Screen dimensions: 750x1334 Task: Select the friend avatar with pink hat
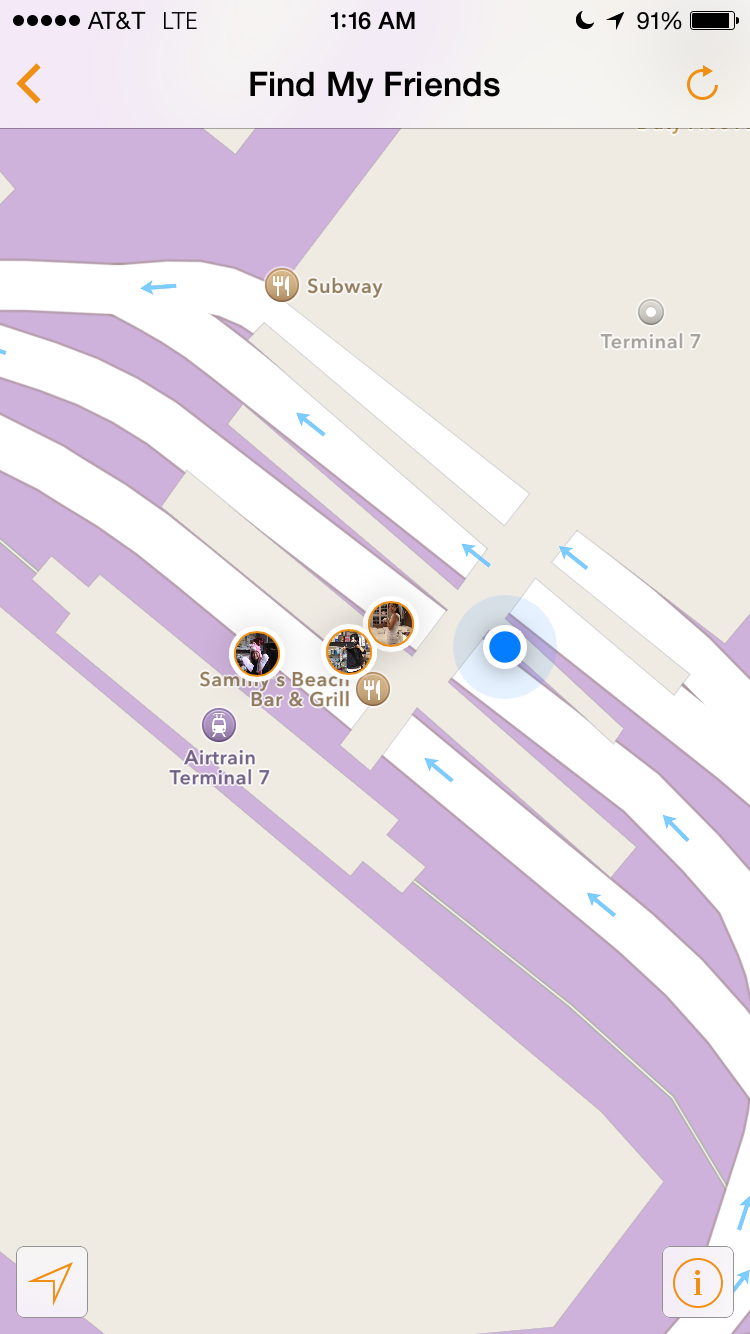pyautogui.click(x=256, y=654)
